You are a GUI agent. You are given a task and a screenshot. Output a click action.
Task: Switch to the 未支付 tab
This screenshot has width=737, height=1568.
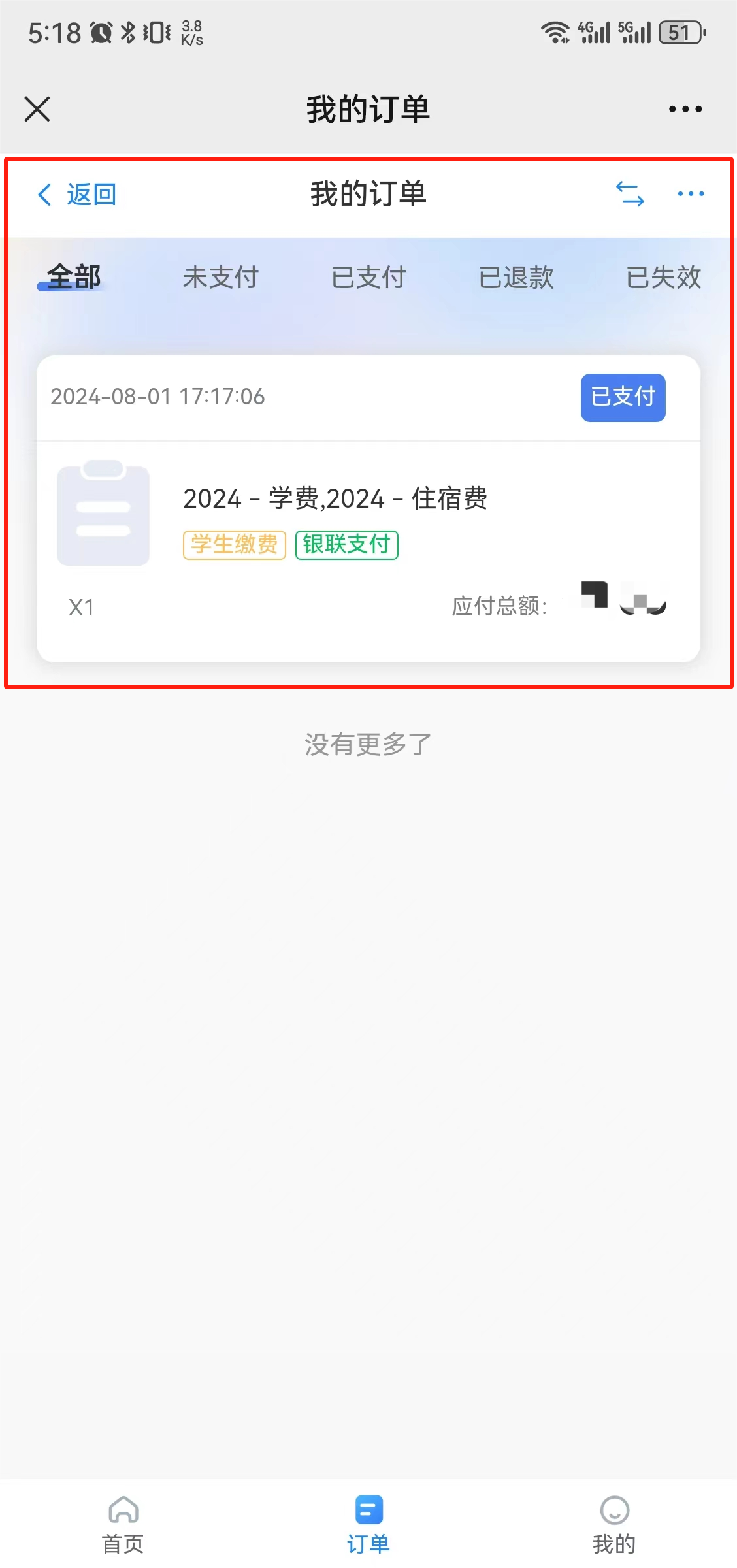pos(221,278)
